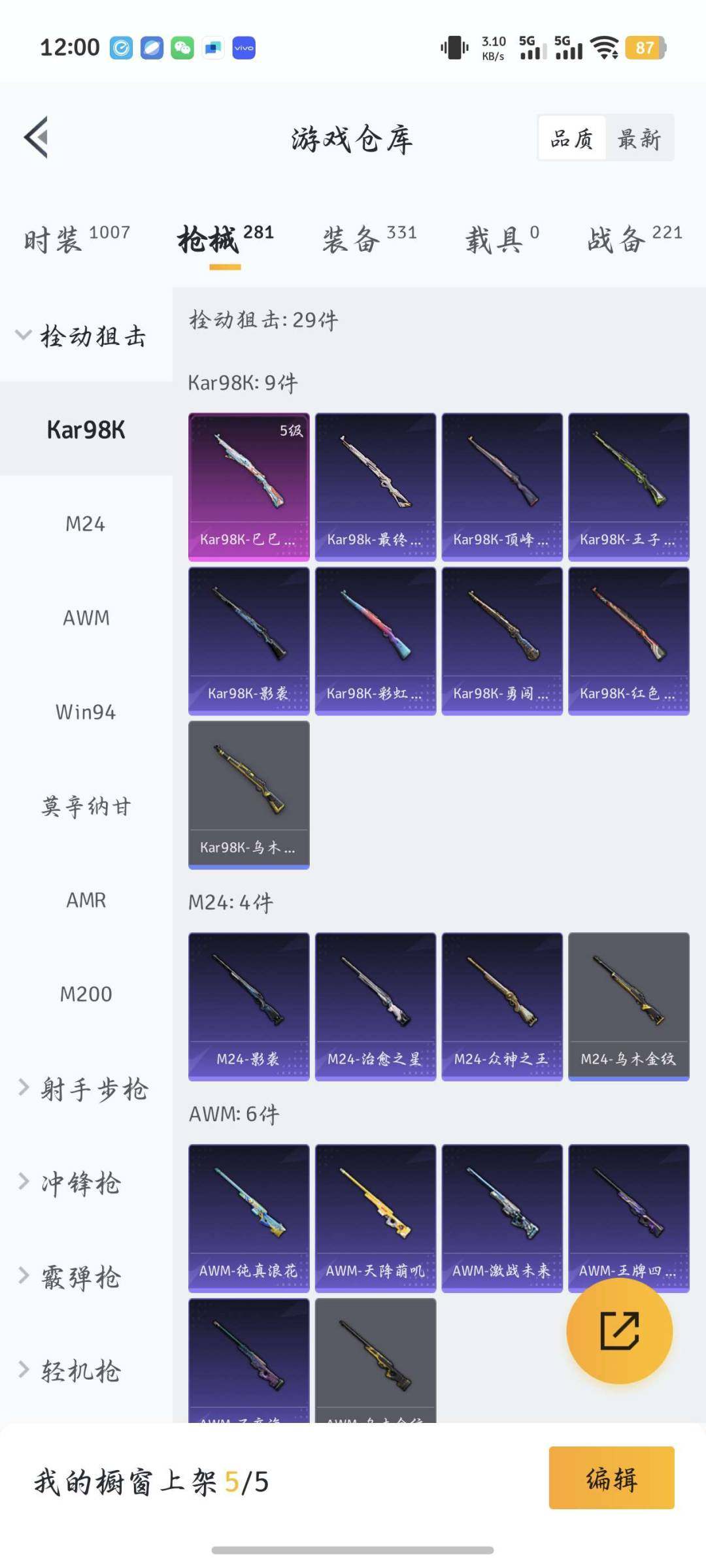Switch to the 装备 tab
Image resolution: width=706 pixels, height=1568 pixels.
[x=369, y=238]
